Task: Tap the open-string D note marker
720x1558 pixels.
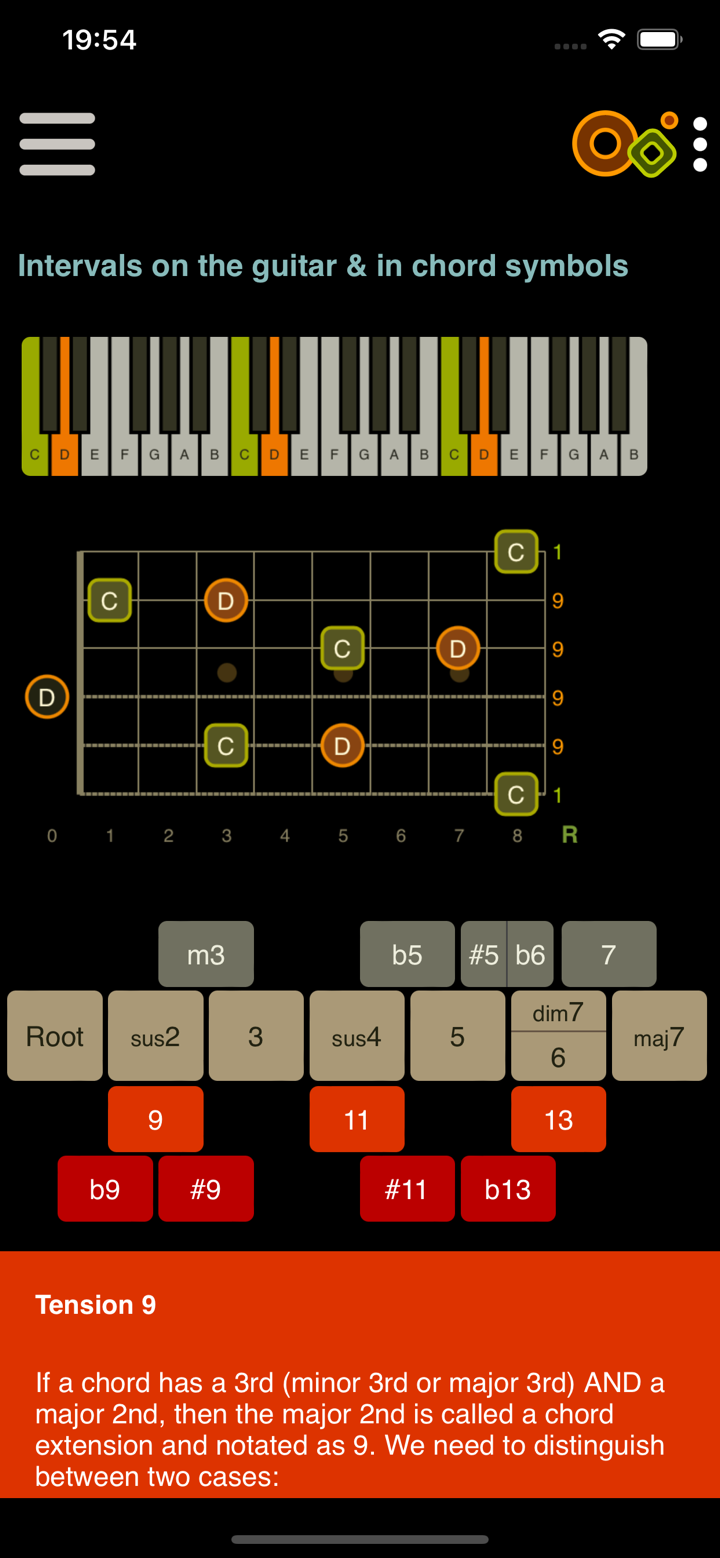Action: pyautogui.click(x=46, y=696)
